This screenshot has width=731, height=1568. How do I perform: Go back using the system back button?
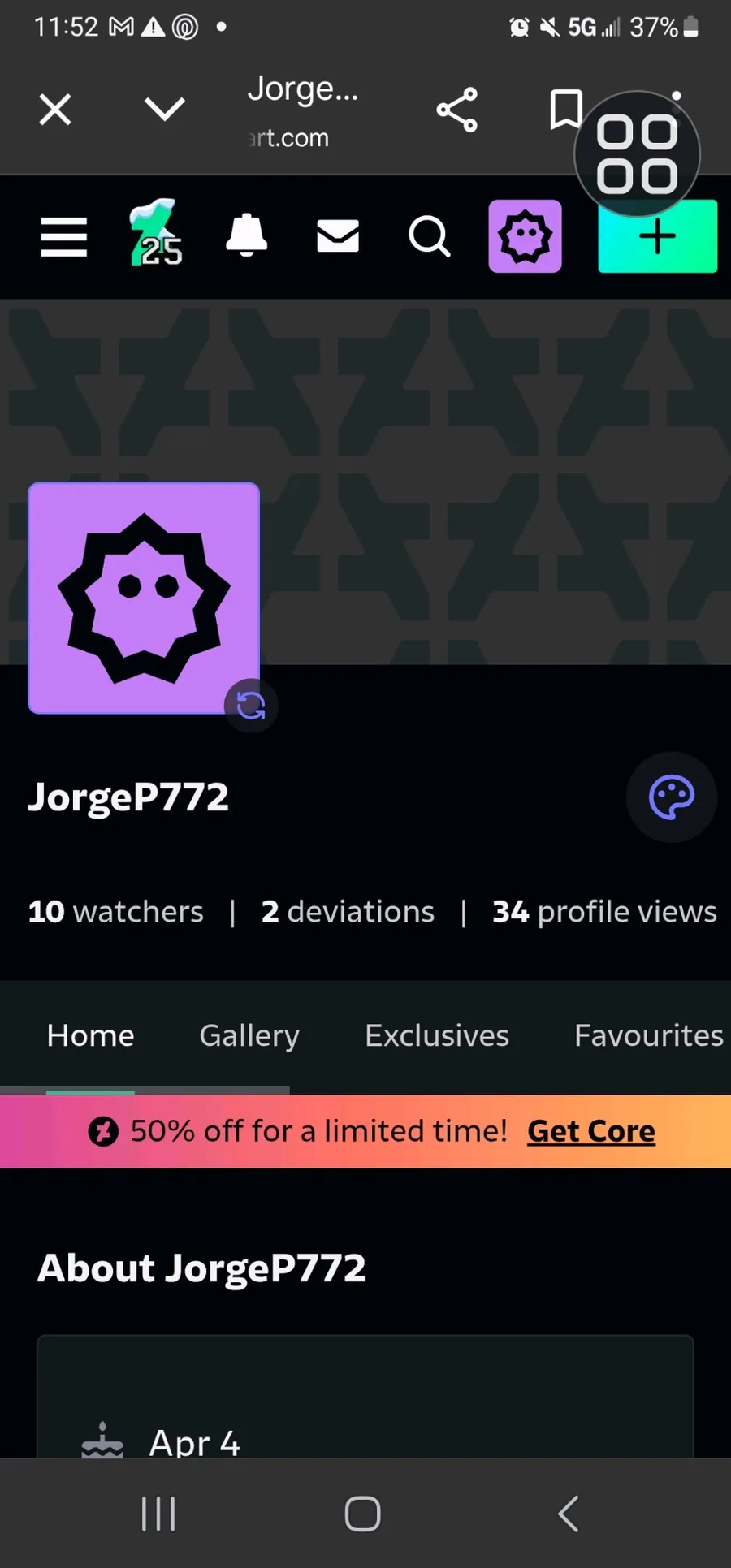[569, 1514]
